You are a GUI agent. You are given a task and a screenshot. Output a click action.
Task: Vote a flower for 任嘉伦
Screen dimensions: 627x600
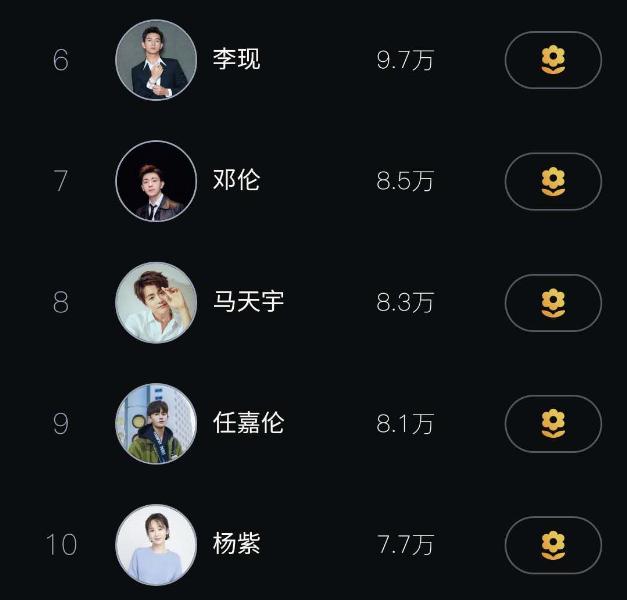(553, 423)
